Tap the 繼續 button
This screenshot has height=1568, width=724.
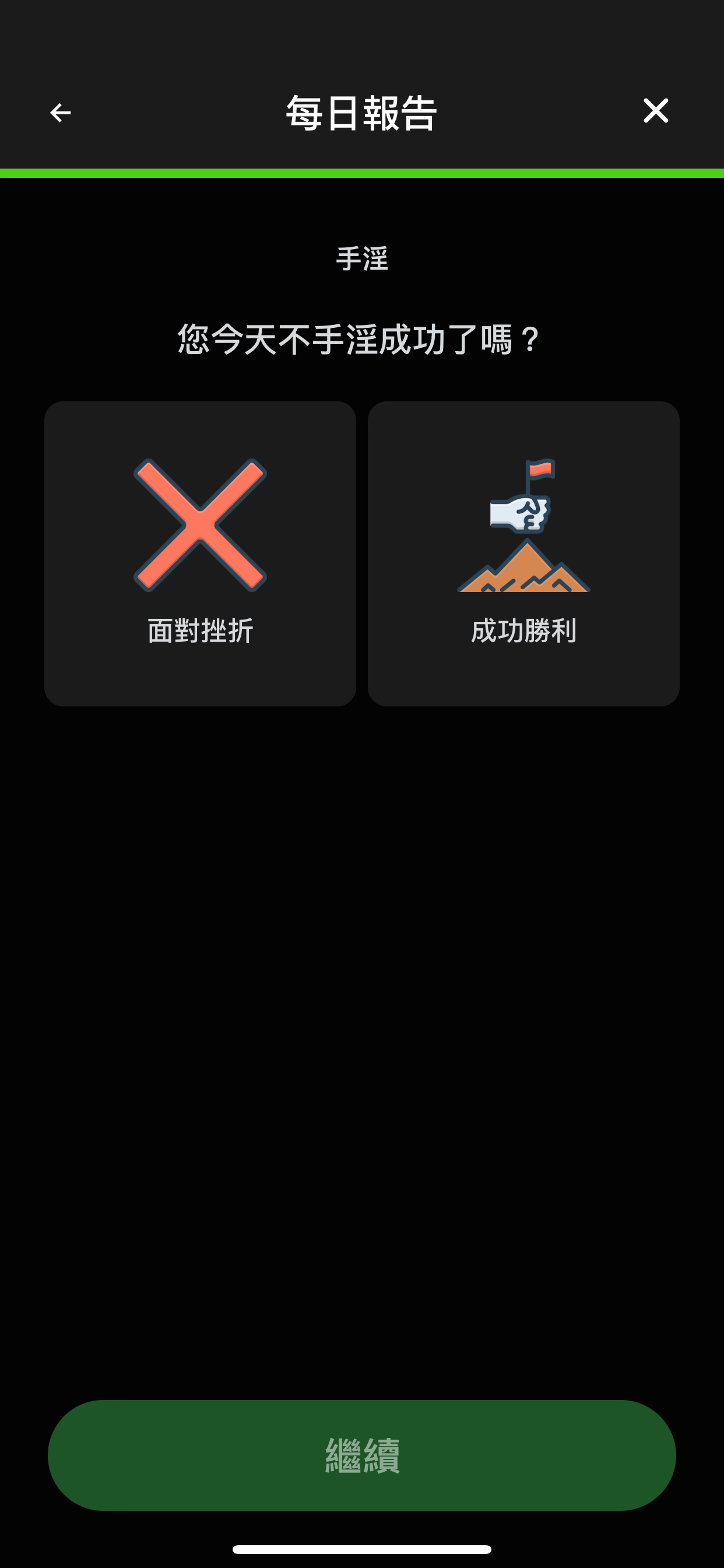[x=362, y=1455]
